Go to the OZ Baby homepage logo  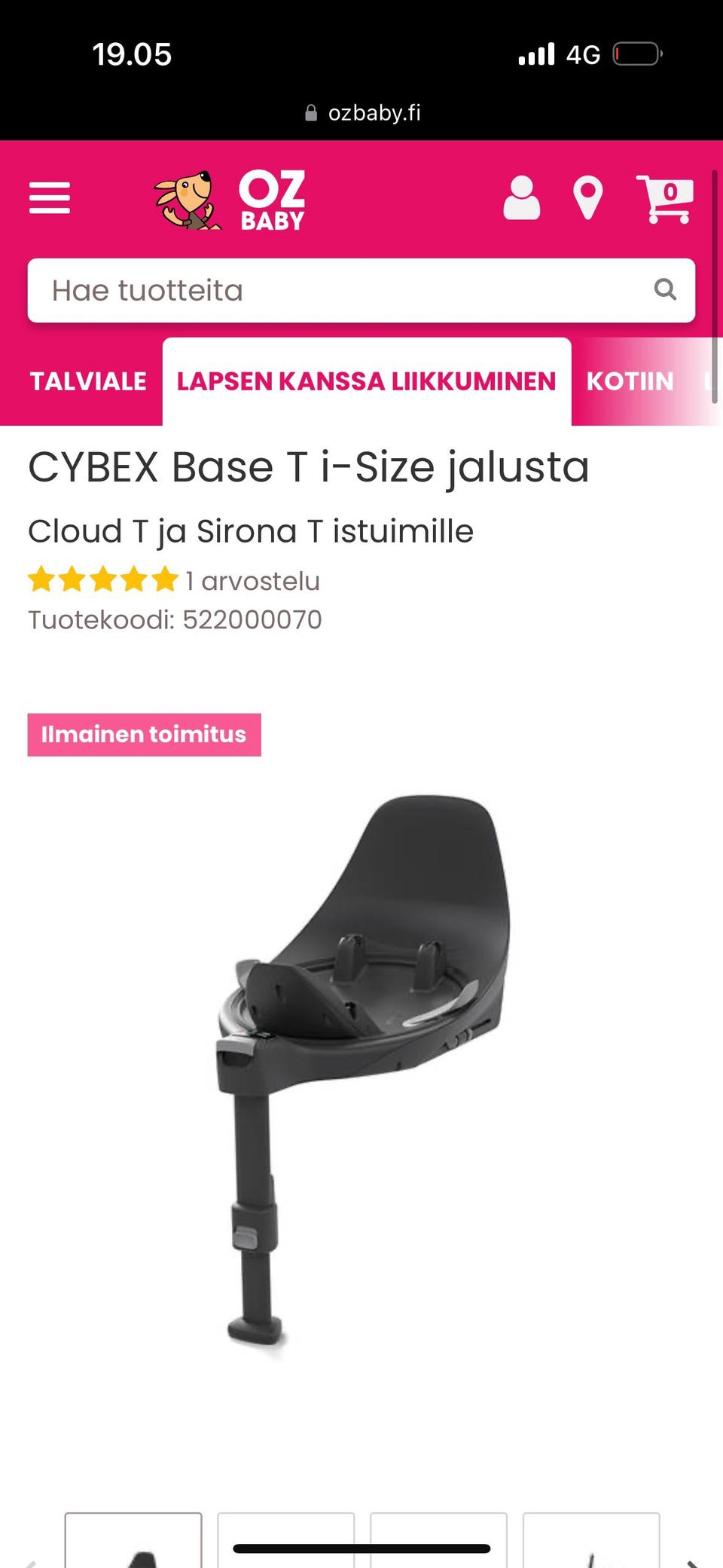click(230, 200)
